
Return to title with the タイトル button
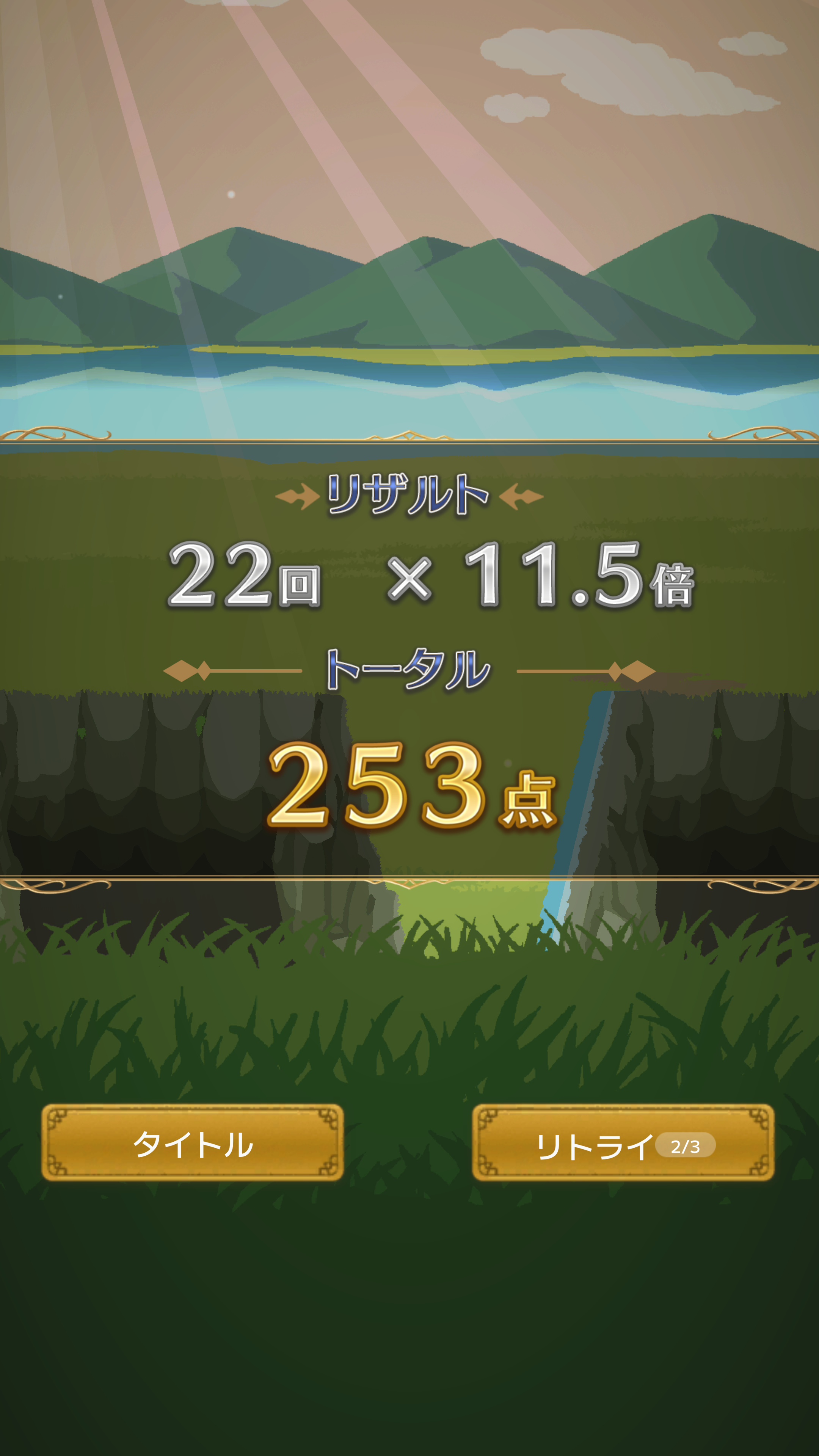pos(192,1142)
